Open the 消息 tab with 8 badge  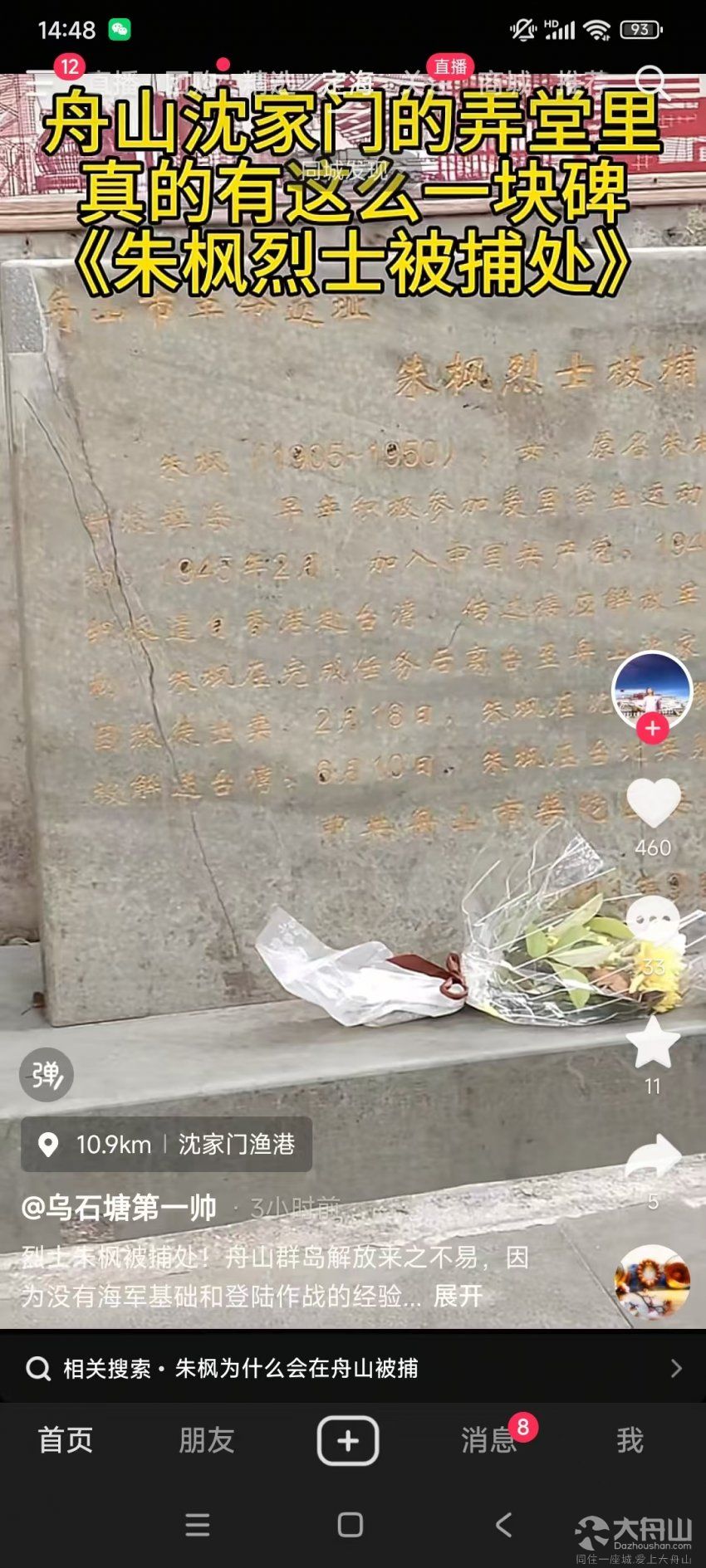click(x=488, y=1441)
